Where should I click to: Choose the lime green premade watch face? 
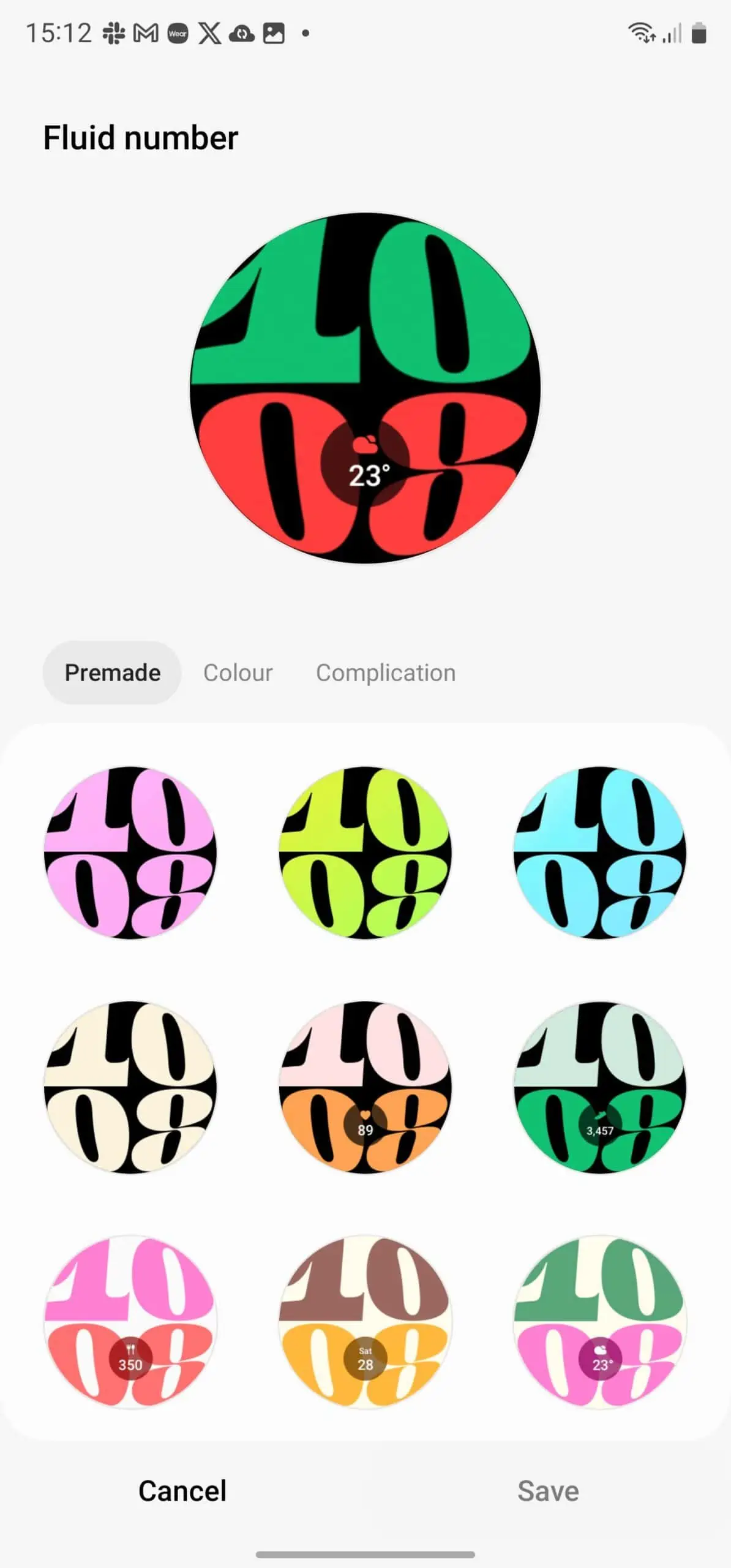365,852
